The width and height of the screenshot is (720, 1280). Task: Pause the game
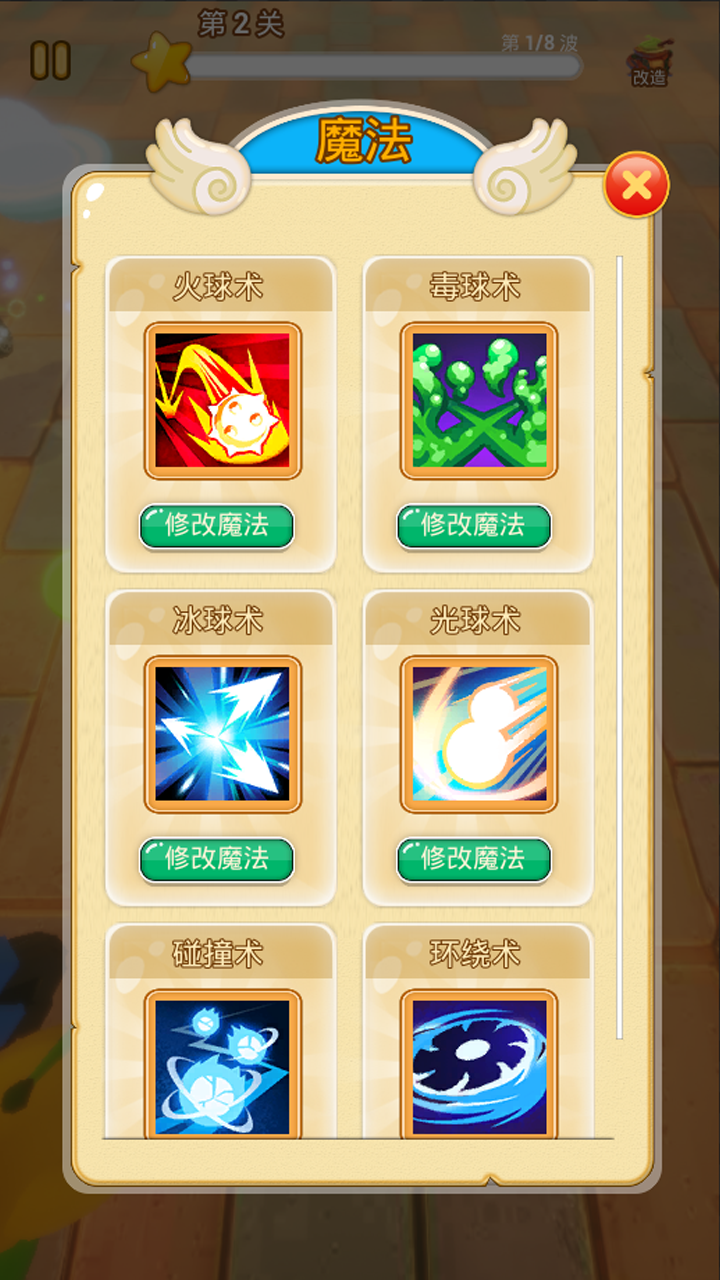pos(50,61)
